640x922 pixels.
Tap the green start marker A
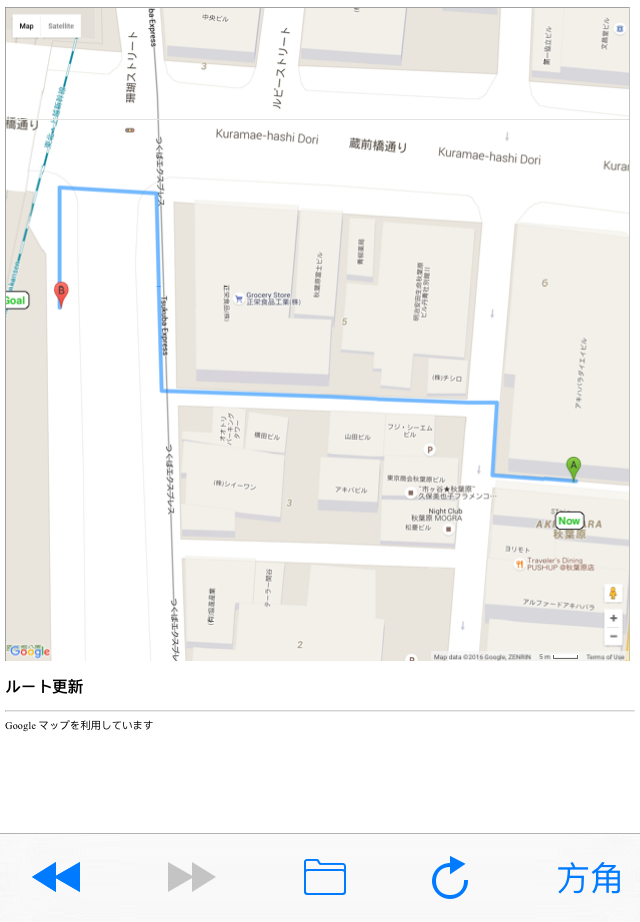click(573, 467)
